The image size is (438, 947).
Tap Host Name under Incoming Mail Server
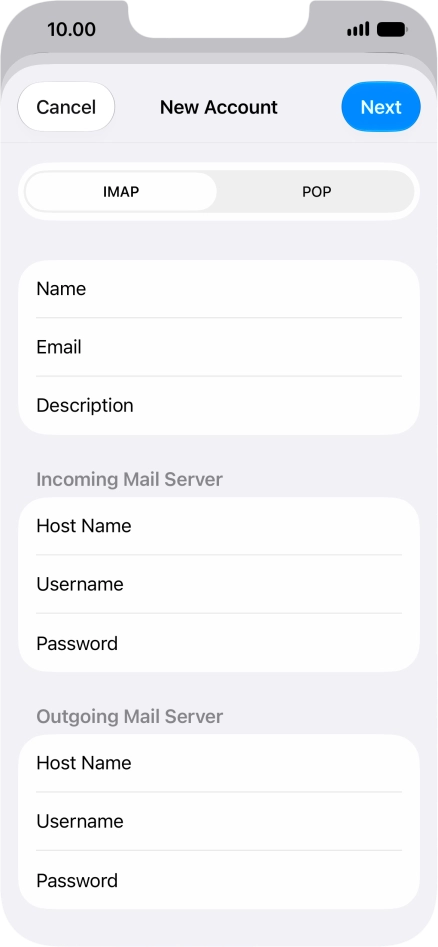click(219, 525)
